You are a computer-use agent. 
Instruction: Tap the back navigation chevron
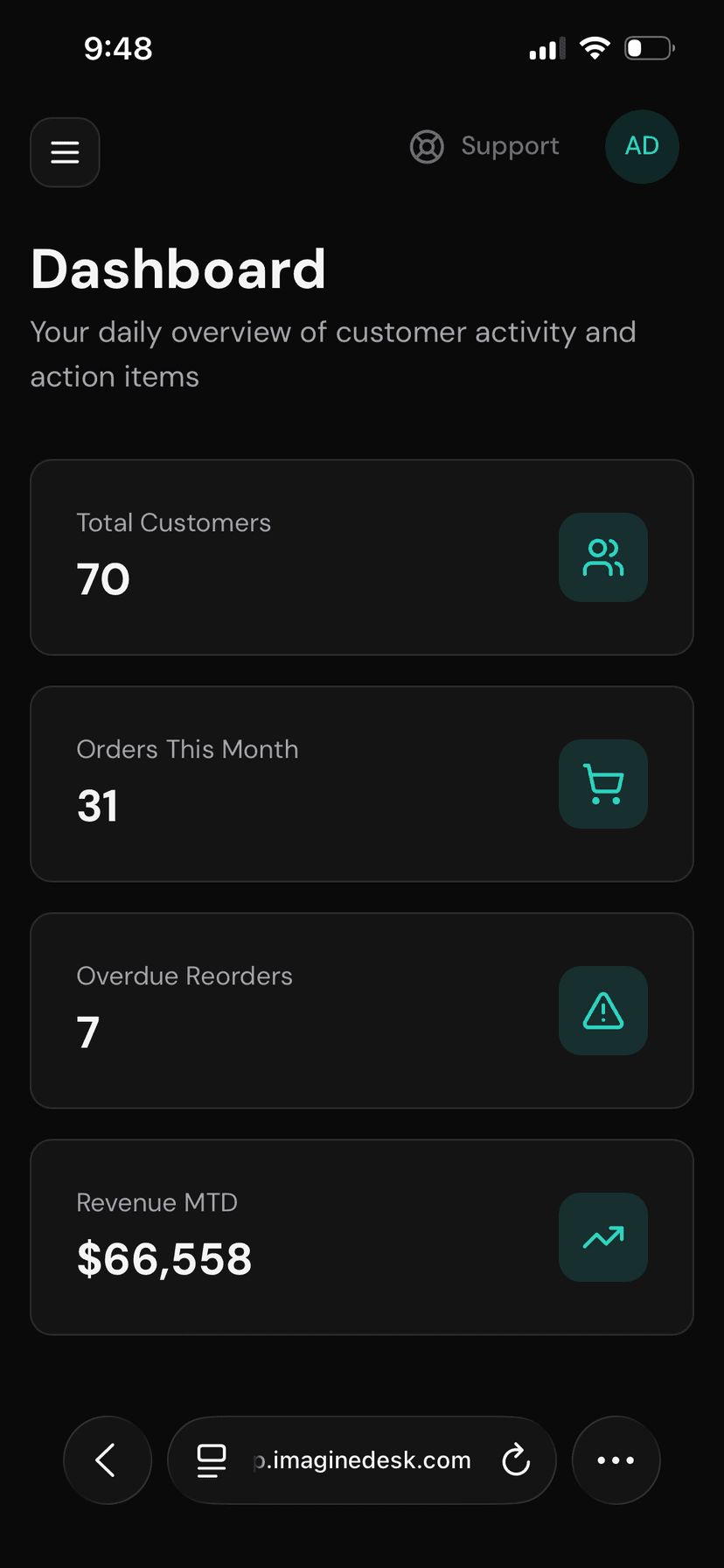[107, 1459]
